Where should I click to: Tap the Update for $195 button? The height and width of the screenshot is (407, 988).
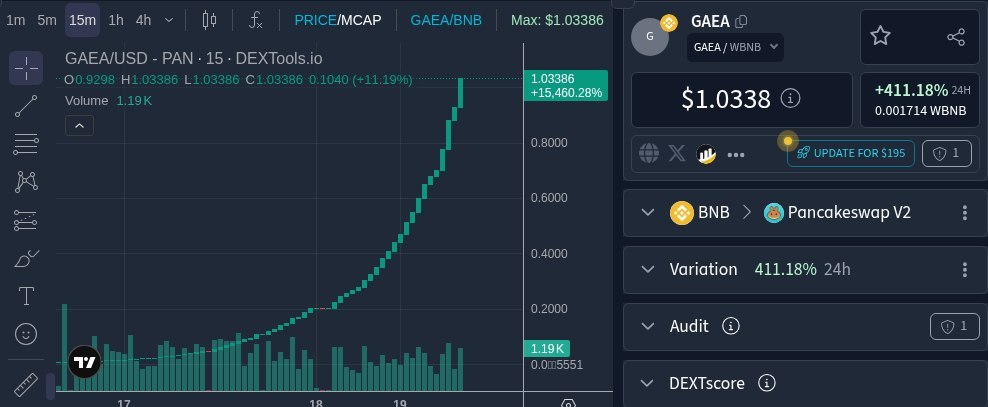[851, 153]
